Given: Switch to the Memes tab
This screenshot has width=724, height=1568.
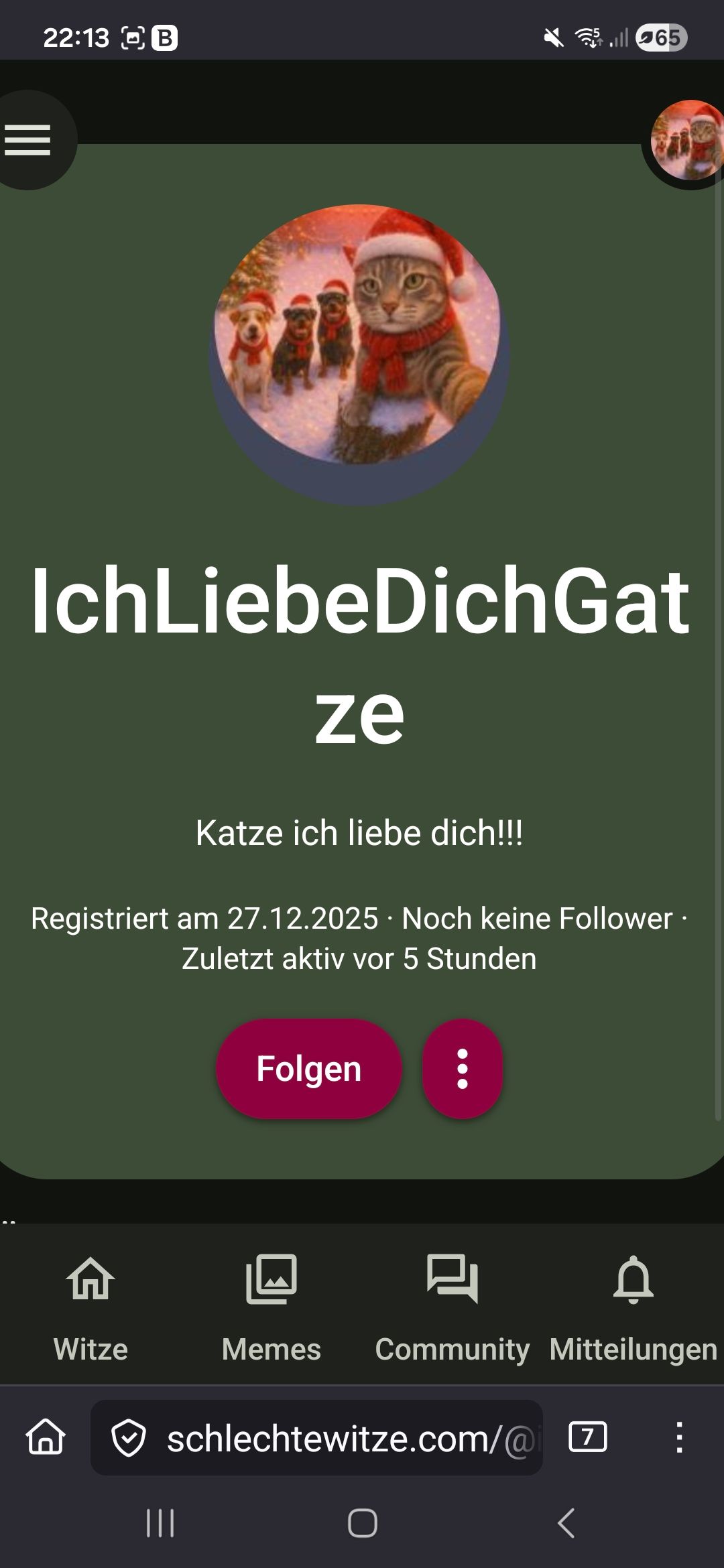Looking at the screenshot, I should [x=271, y=1307].
